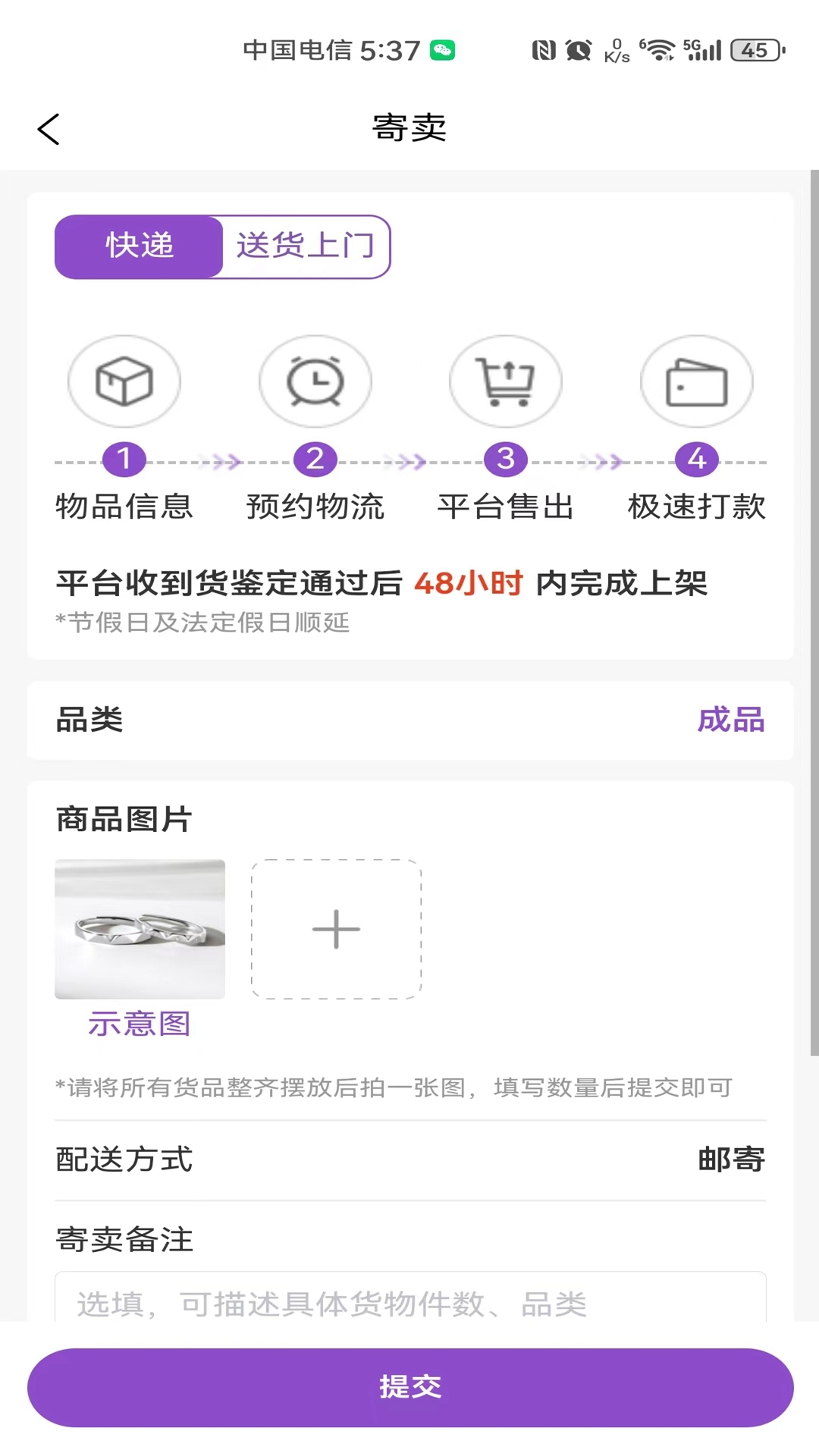Select the 快递 tab

[137, 246]
